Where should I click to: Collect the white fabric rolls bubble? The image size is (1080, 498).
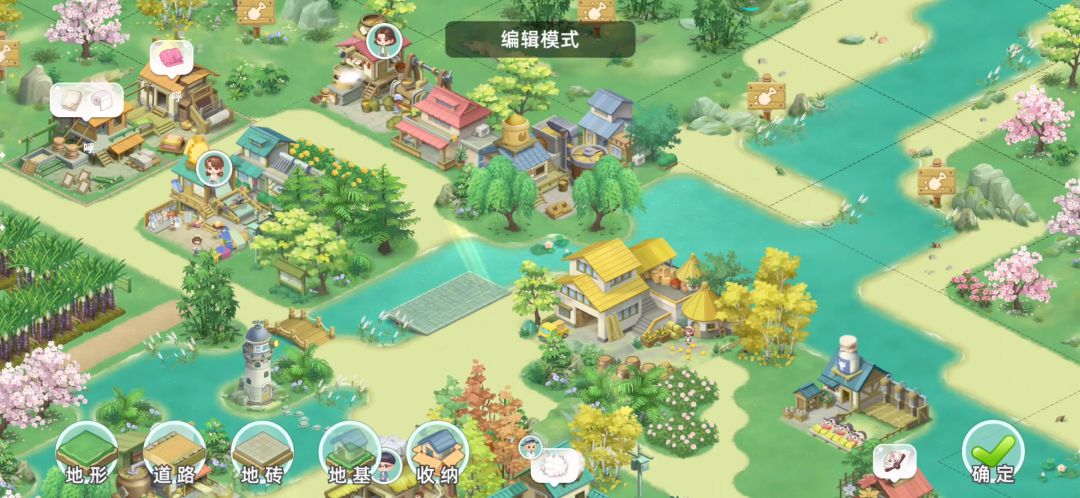pos(87,100)
